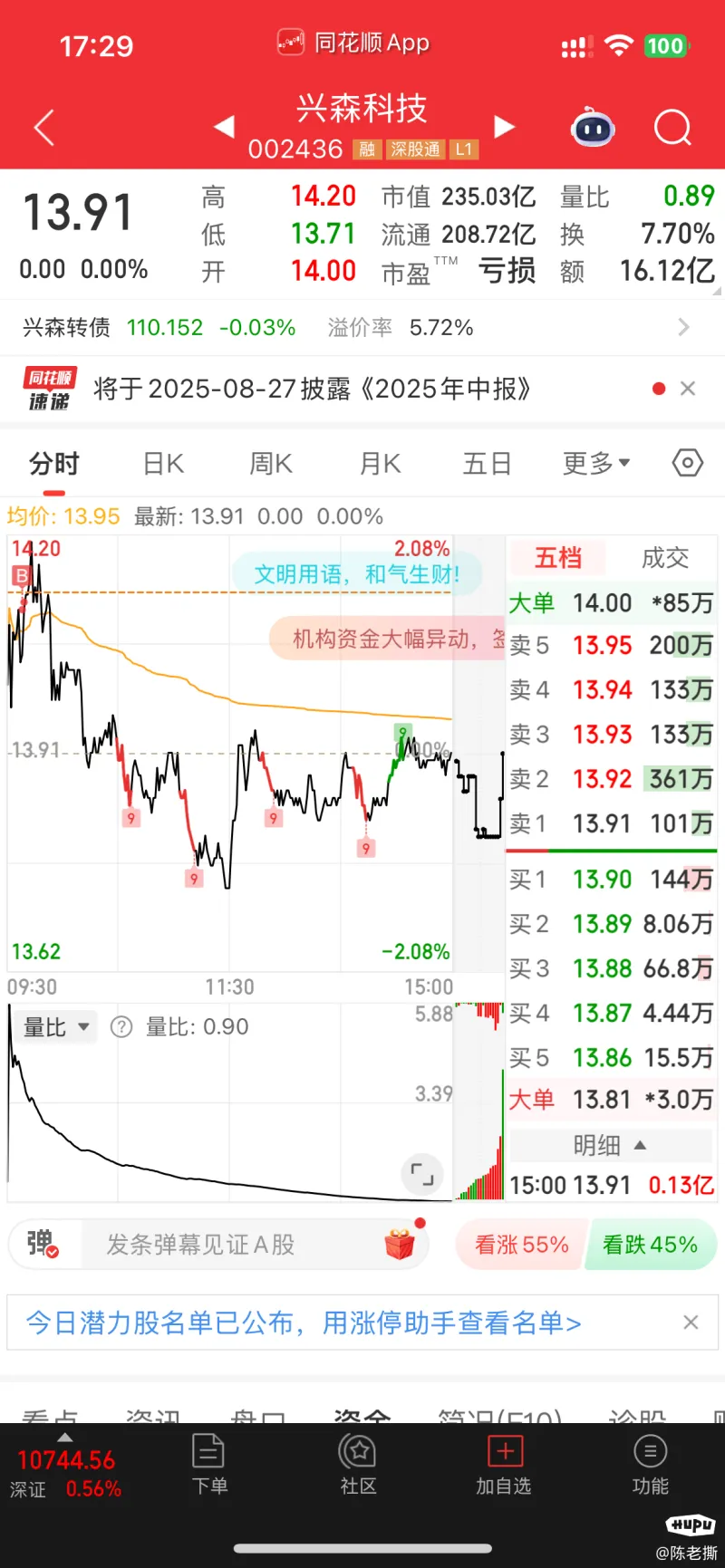Switch to the next stock arrow
This screenshot has height=1568, width=725.
coord(505,128)
